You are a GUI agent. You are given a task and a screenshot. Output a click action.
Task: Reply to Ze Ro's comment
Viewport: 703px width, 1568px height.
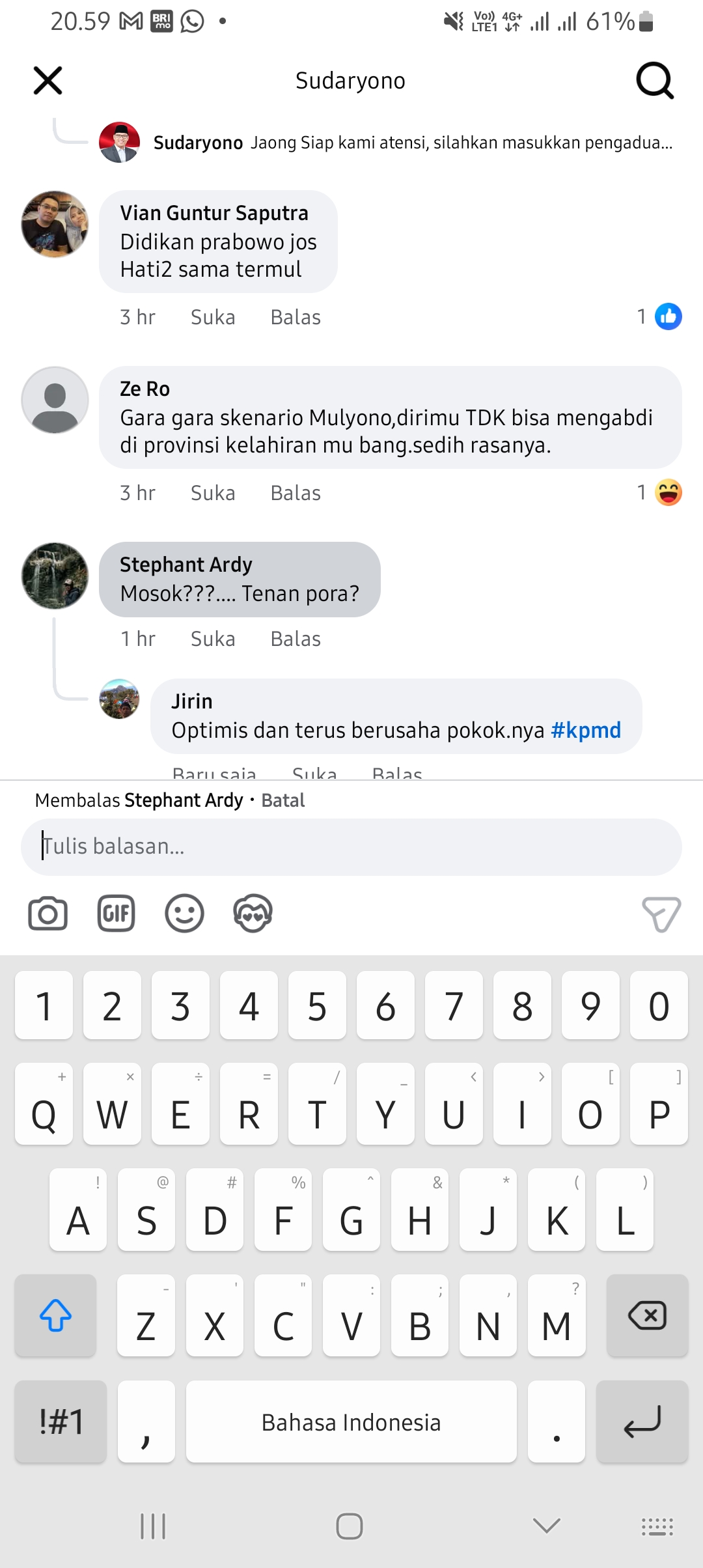296,493
